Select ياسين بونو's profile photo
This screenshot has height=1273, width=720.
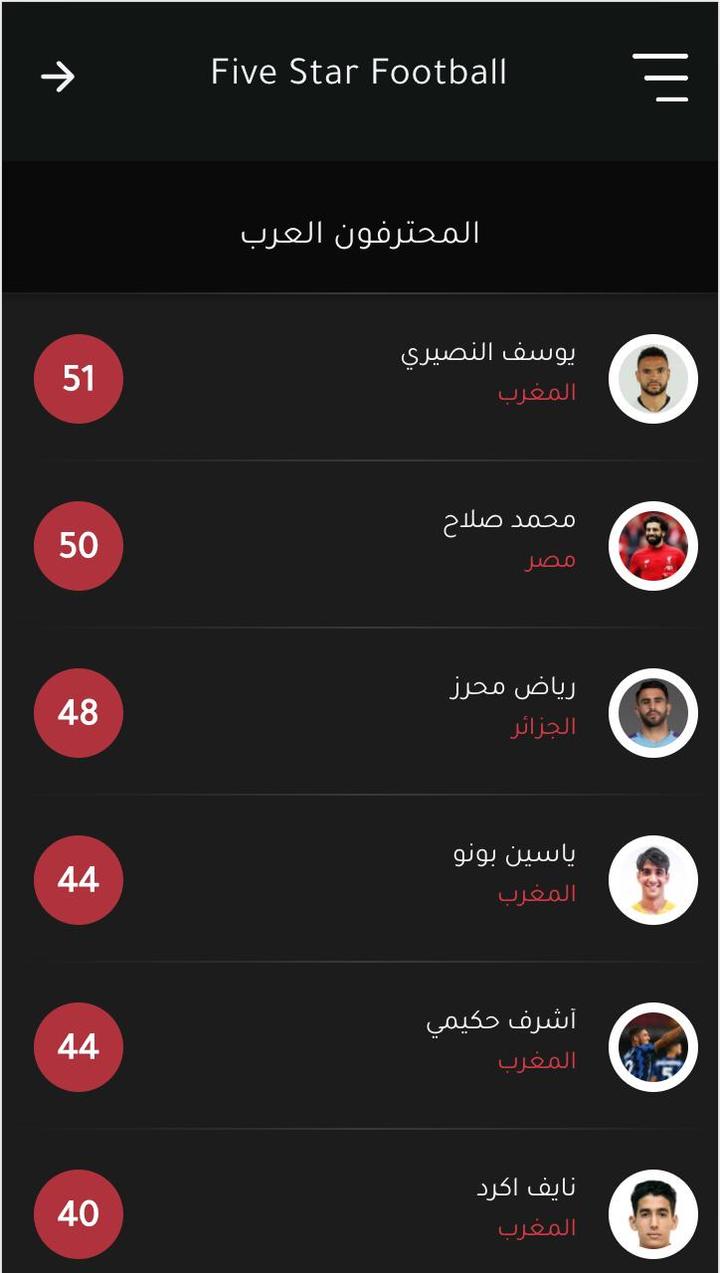tap(652, 880)
